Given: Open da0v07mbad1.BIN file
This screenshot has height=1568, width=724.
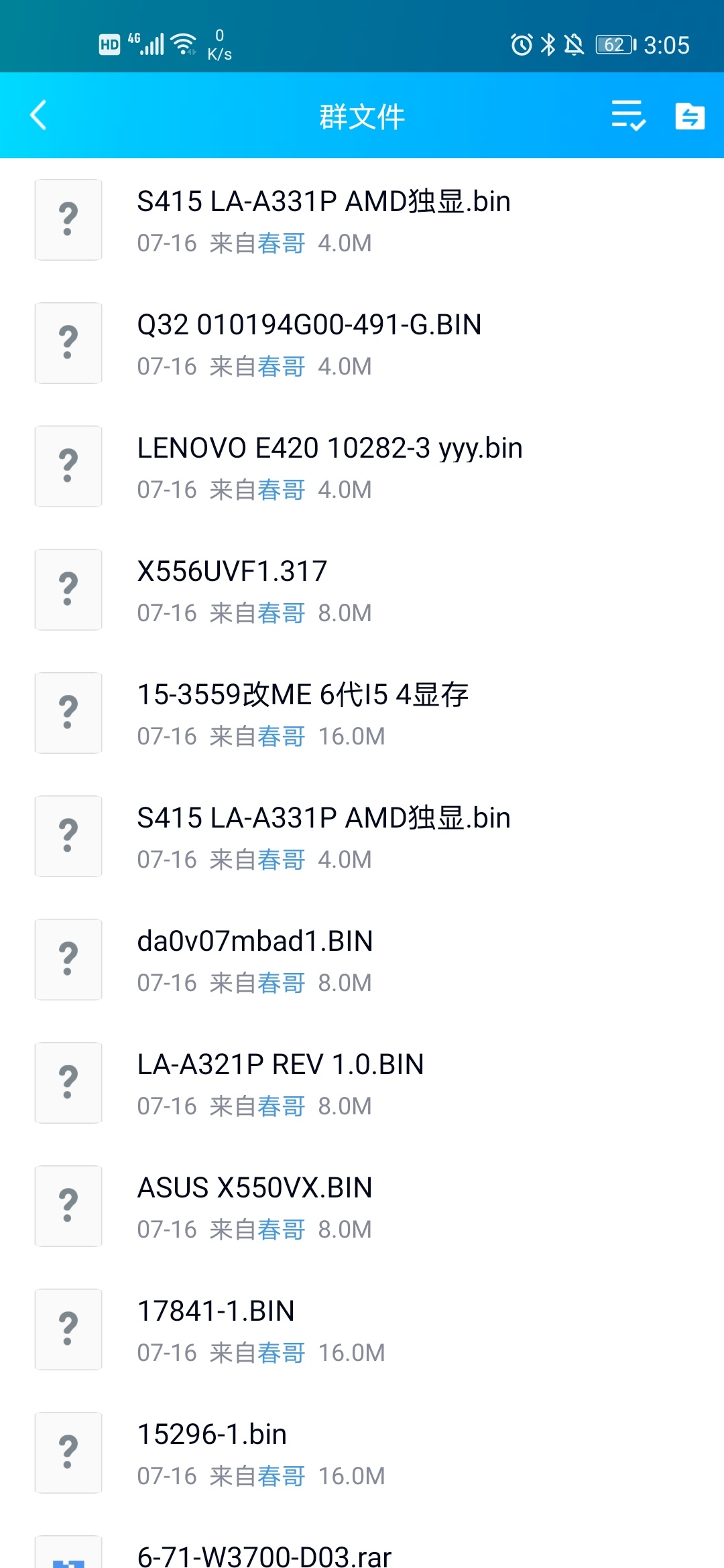Looking at the screenshot, I should tap(362, 960).
